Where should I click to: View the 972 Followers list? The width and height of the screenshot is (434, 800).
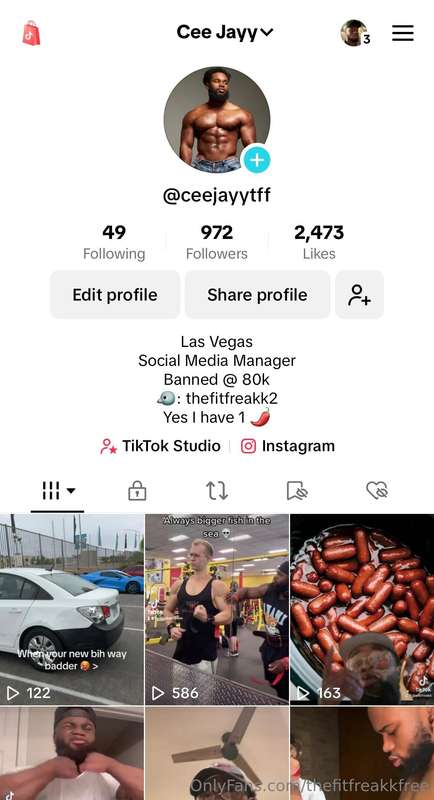pyautogui.click(x=217, y=242)
